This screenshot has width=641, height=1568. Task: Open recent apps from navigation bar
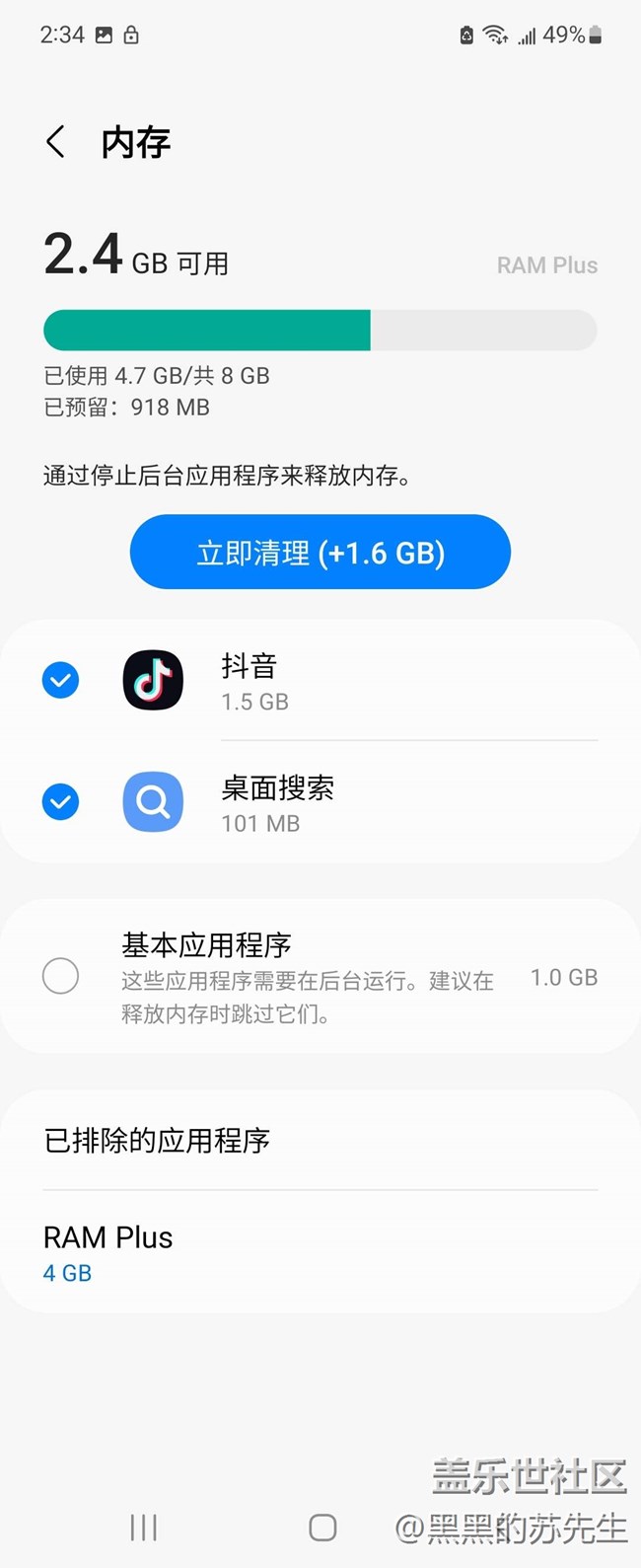pyautogui.click(x=144, y=1528)
